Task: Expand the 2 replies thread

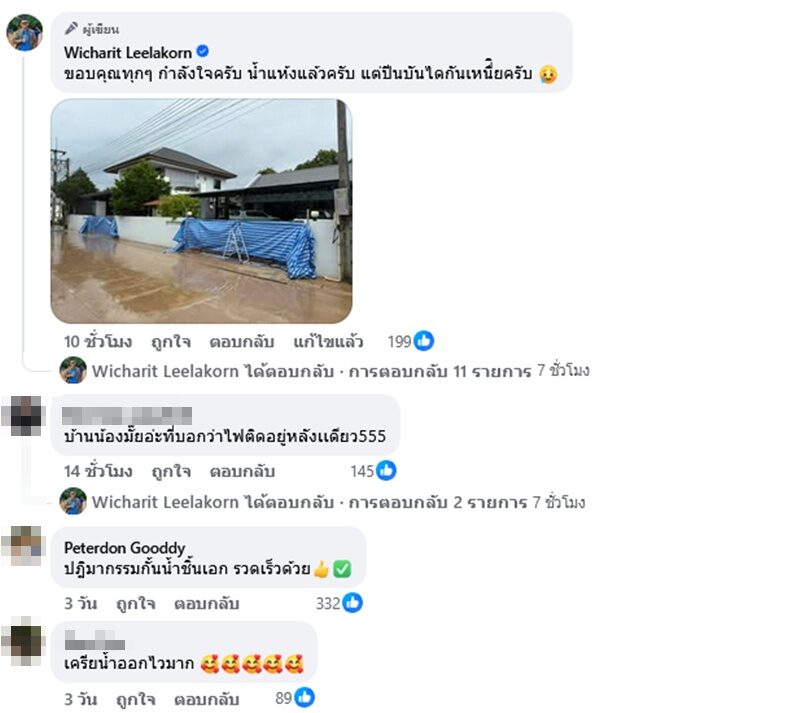Action: click(340, 502)
